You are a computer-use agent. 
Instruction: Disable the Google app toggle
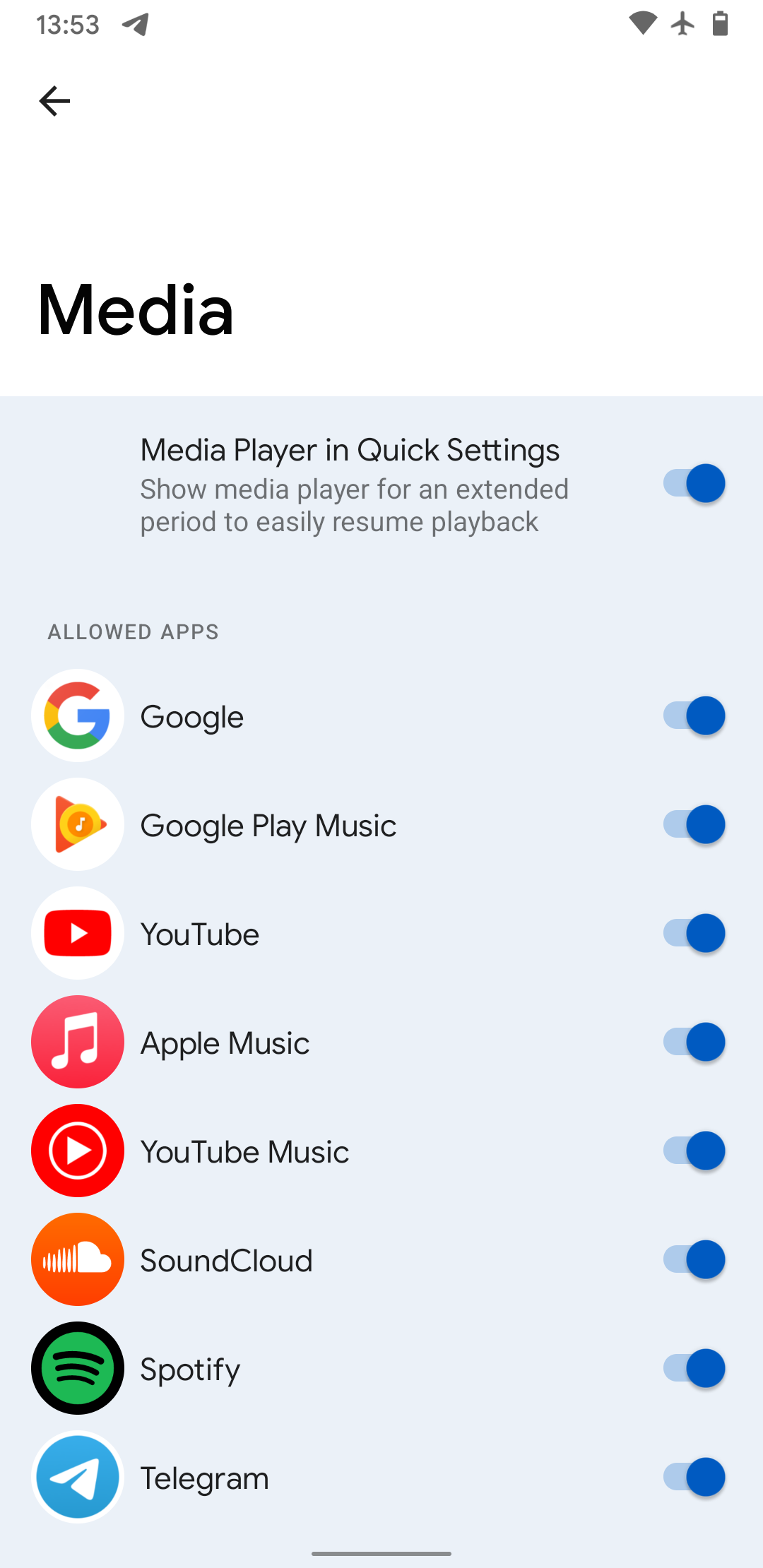(694, 716)
